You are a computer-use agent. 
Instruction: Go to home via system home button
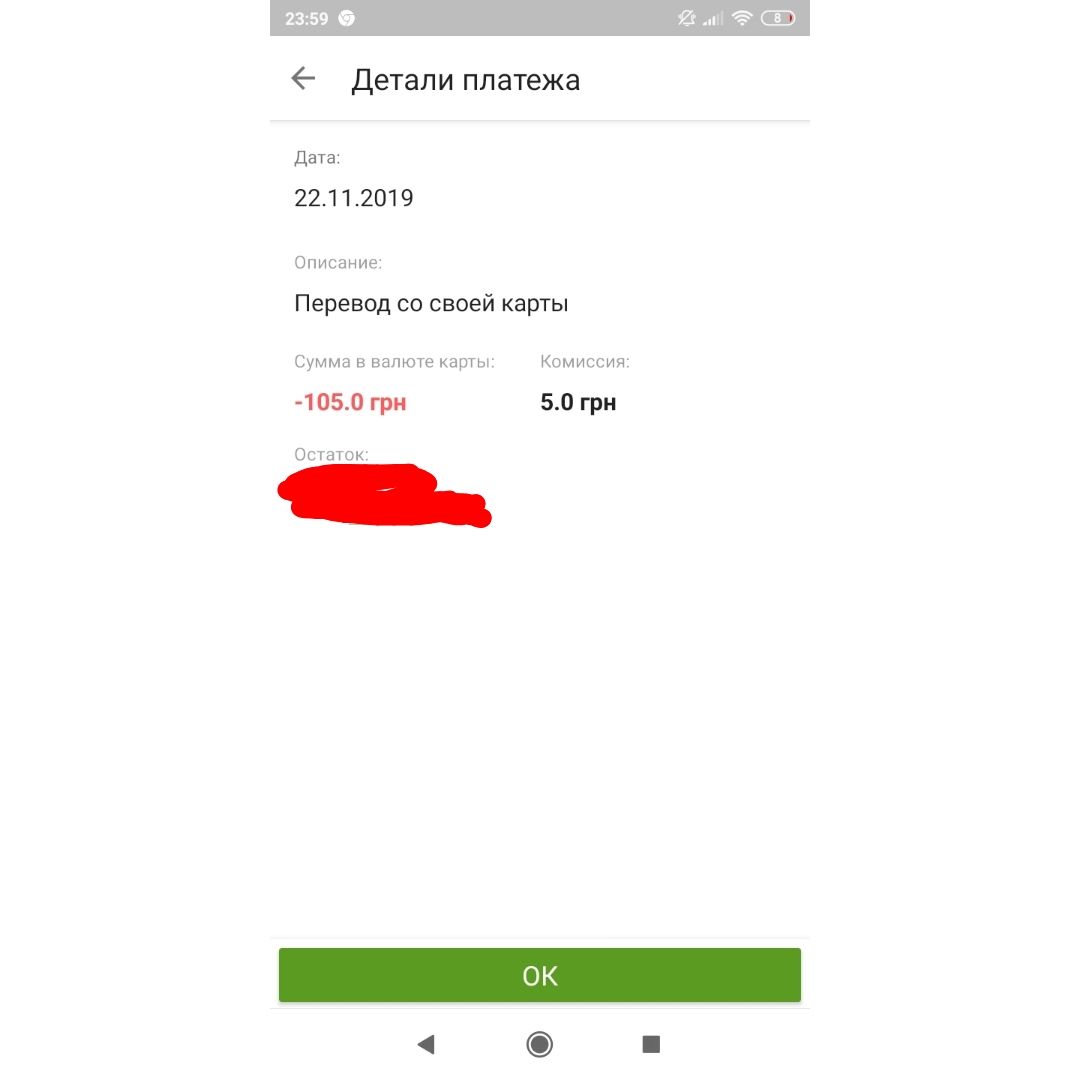(x=540, y=1044)
